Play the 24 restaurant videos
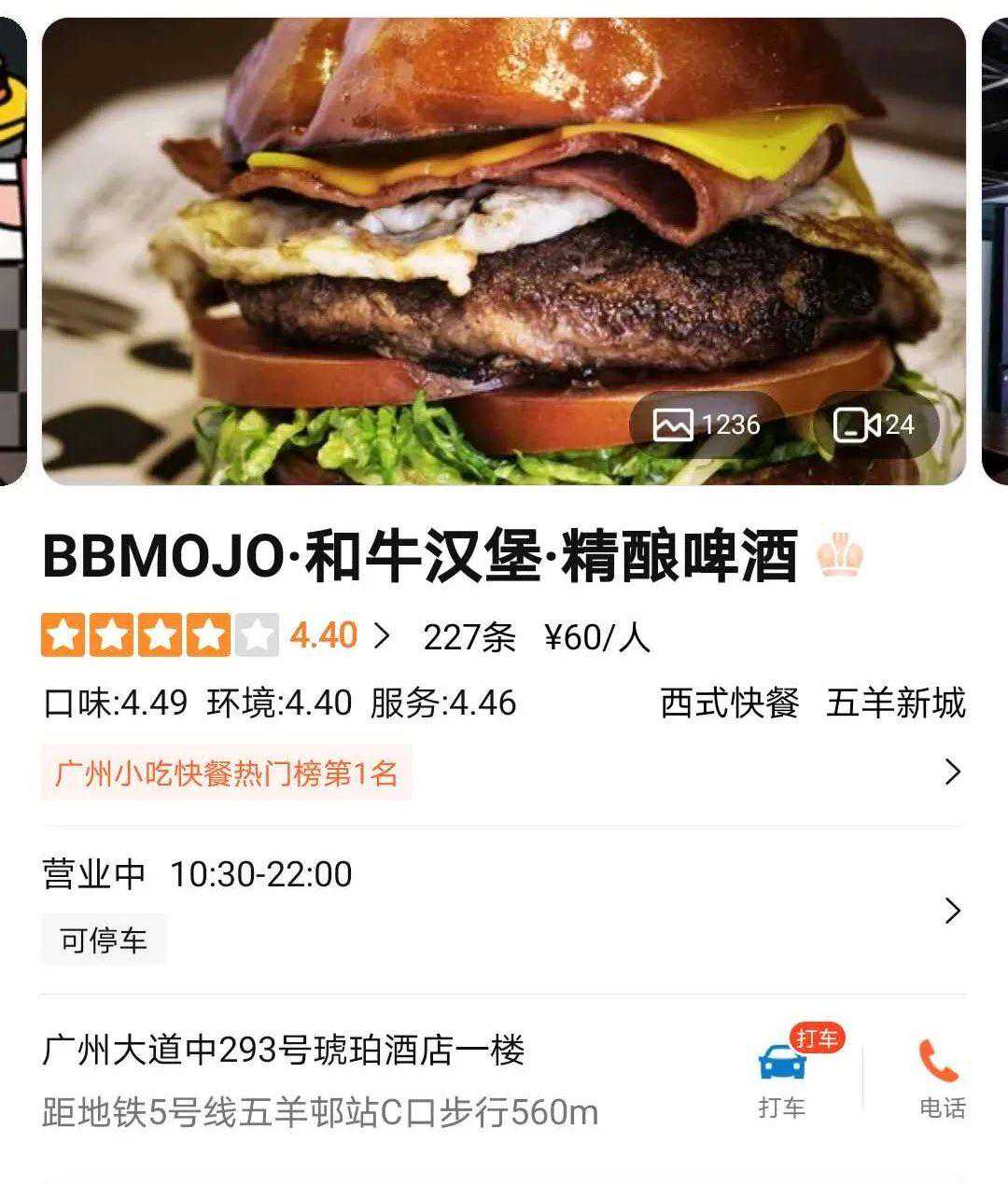Image resolution: width=1008 pixels, height=1184 pixels. tap(877, 424)
